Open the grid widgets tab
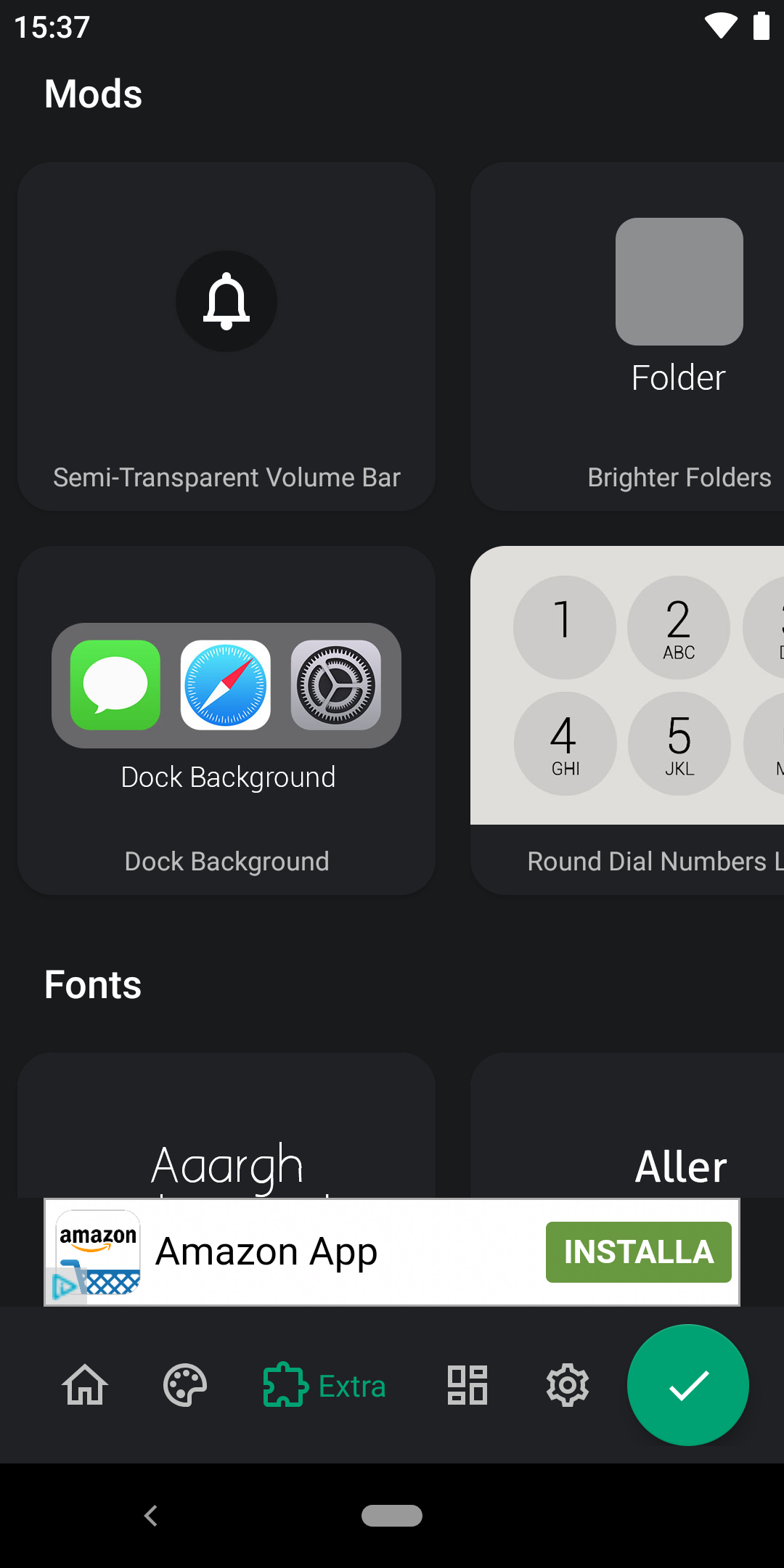784x1568 pixels. pos(467,1385)
